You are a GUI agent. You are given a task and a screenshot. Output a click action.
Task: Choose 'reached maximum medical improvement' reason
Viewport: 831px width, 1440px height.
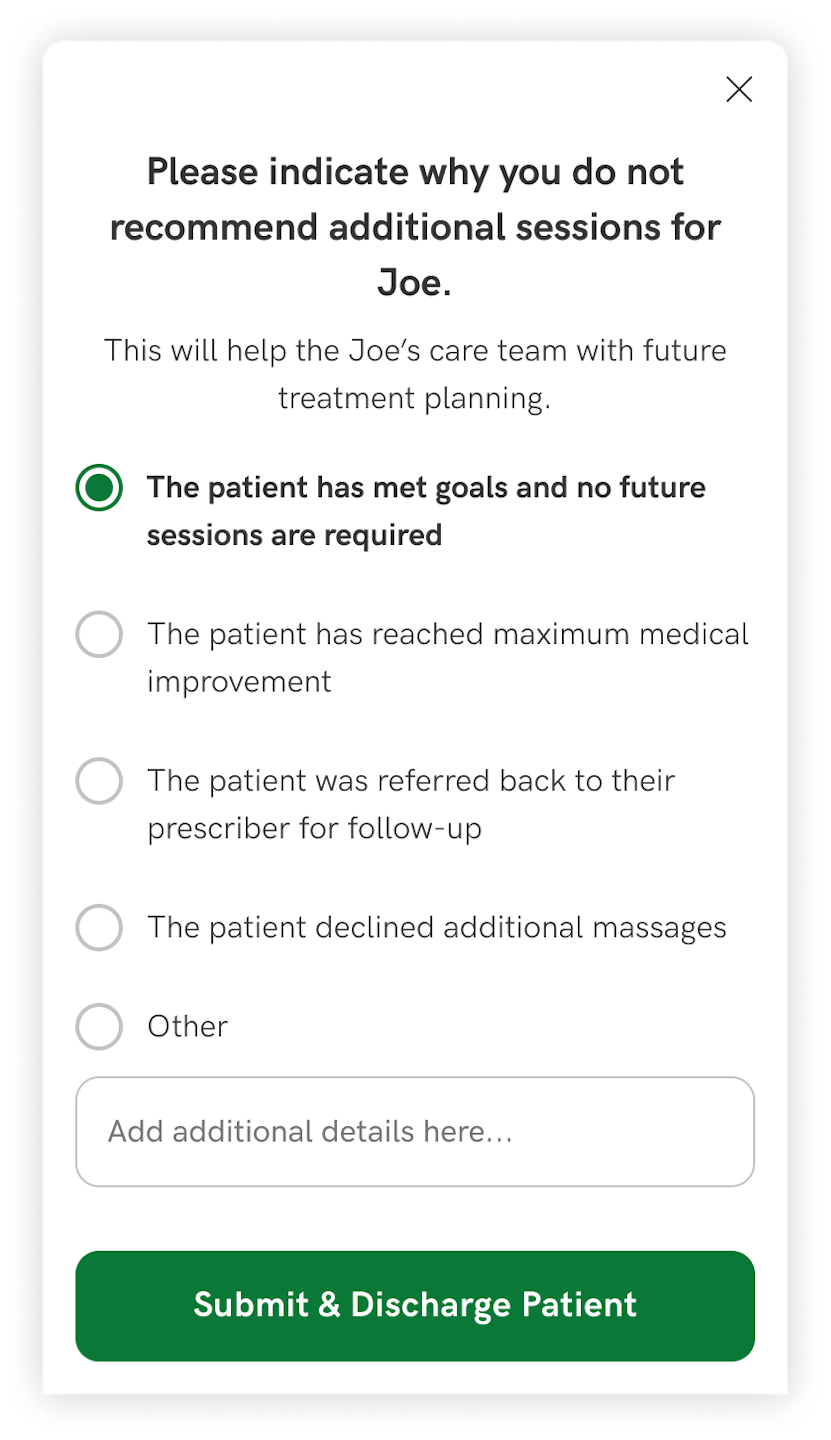pos(99,635)
